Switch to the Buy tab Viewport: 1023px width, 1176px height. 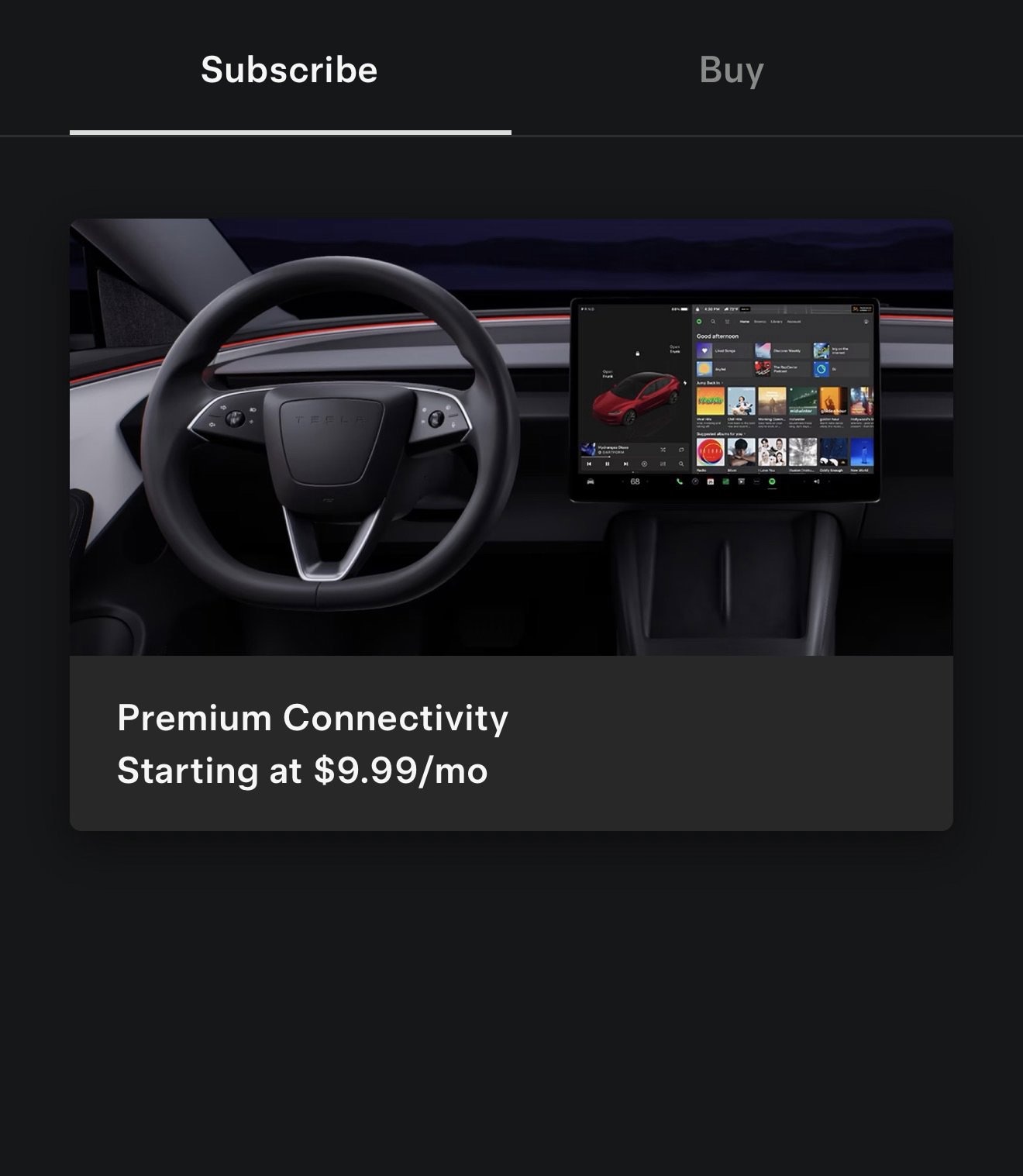(x=731, y=70)
